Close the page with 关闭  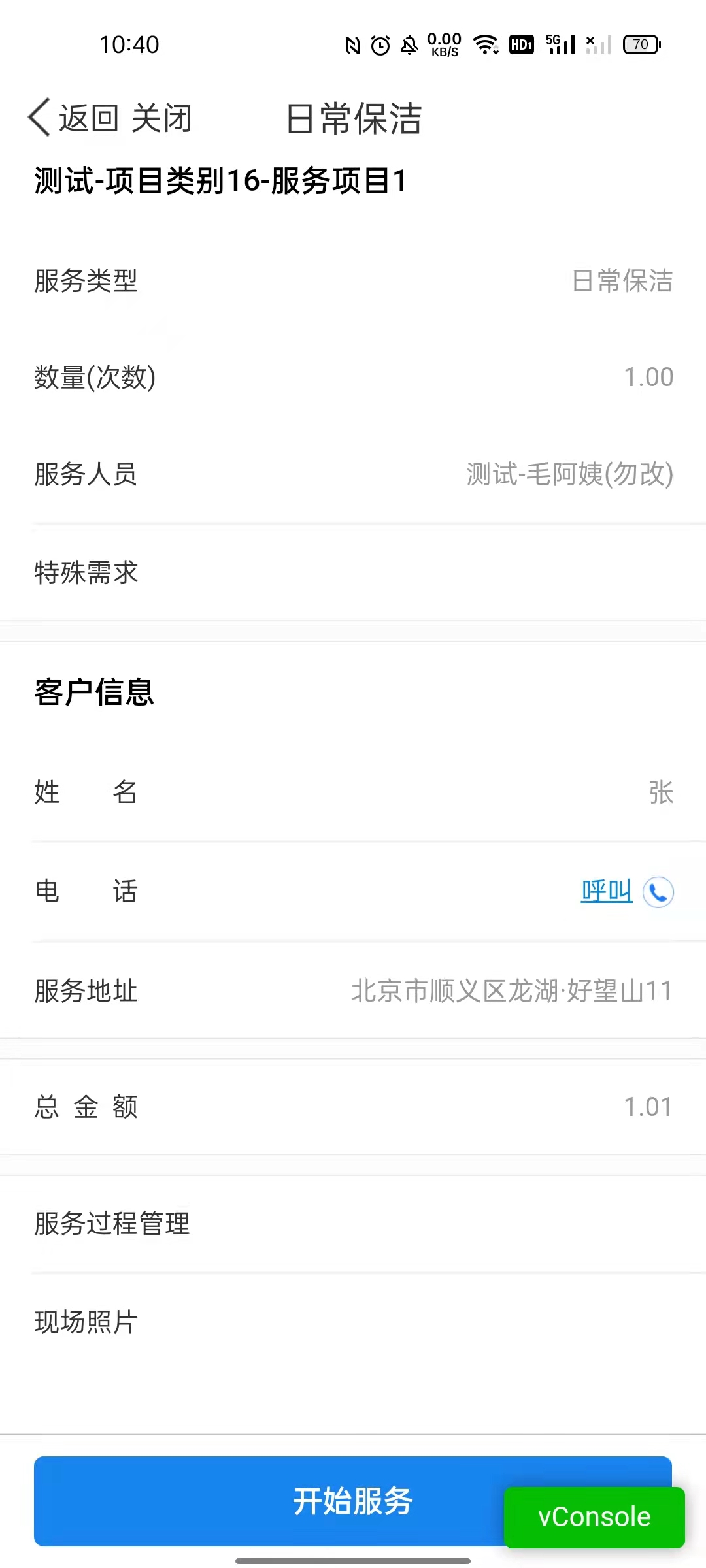click(x=161, y=118)
